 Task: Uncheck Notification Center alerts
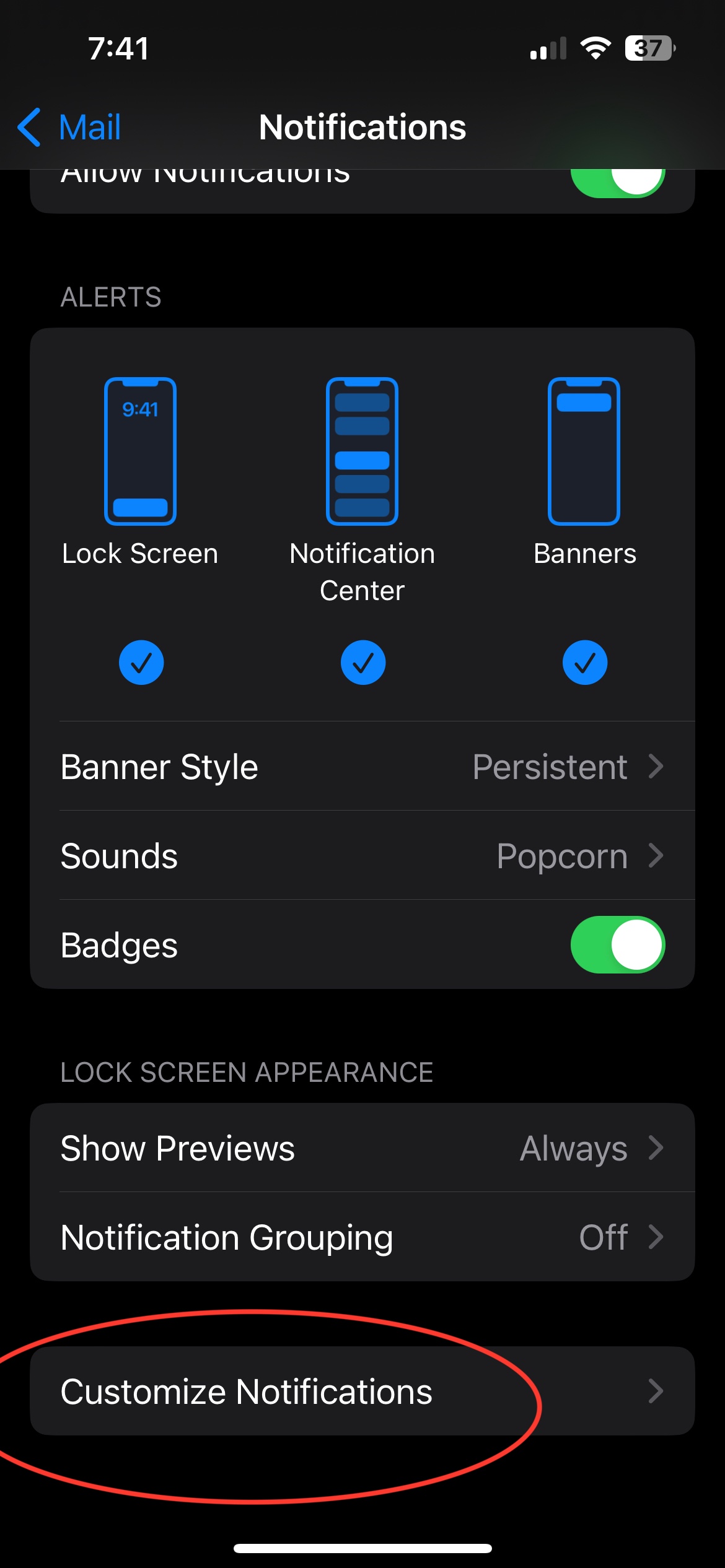pos(362,663)
